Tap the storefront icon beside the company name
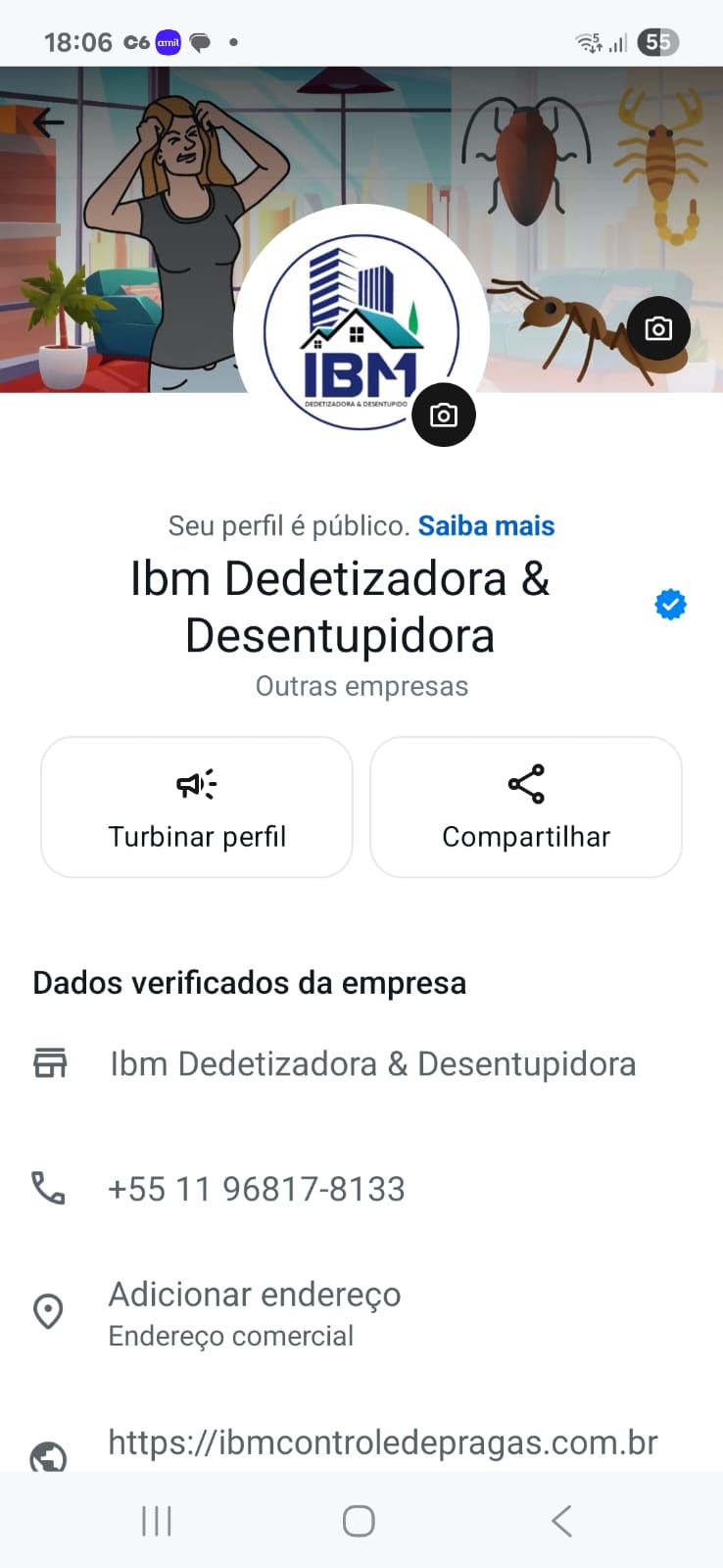This screenshot has height=1568, width=723. (48, 1063)
